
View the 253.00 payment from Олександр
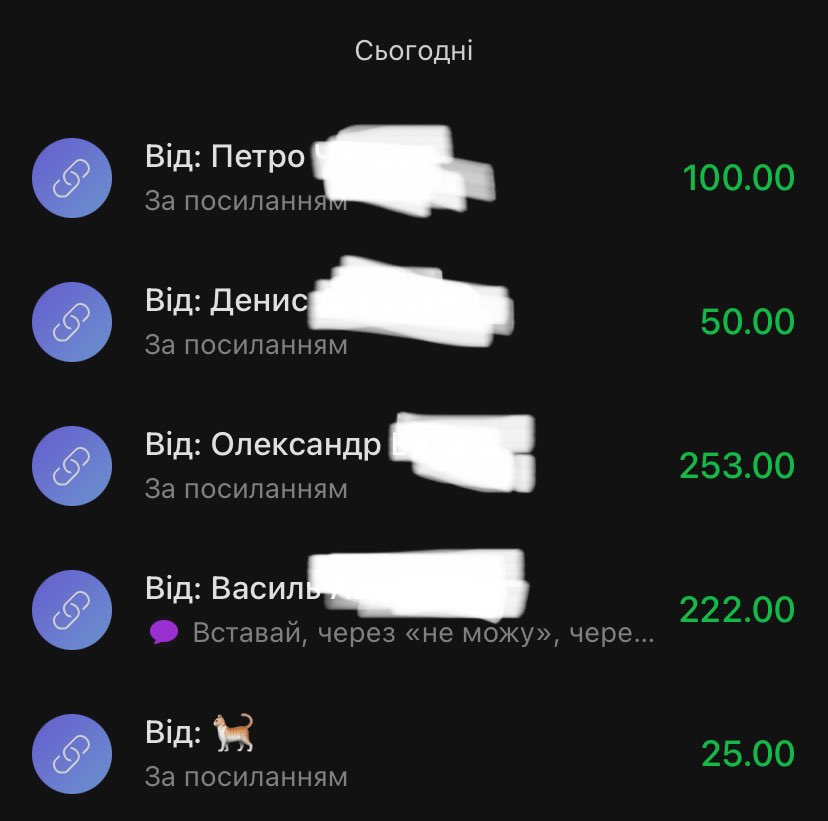414,466
